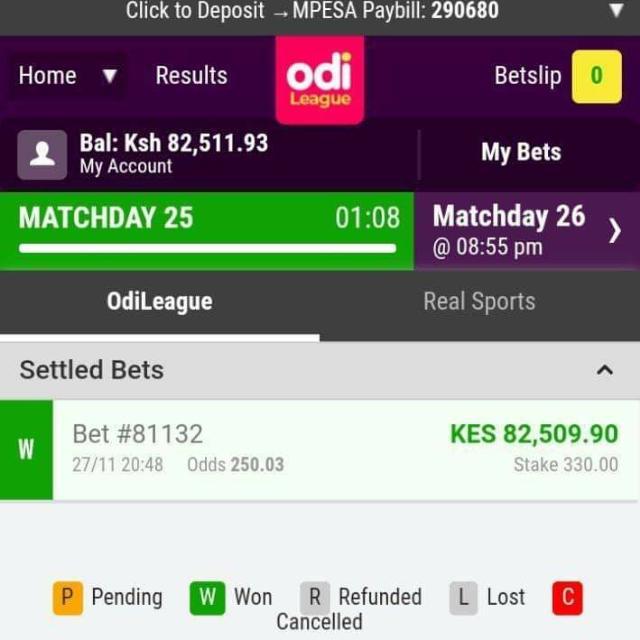The image size is (640, 640).
Task: View My Bets
Action: (521, 152)
